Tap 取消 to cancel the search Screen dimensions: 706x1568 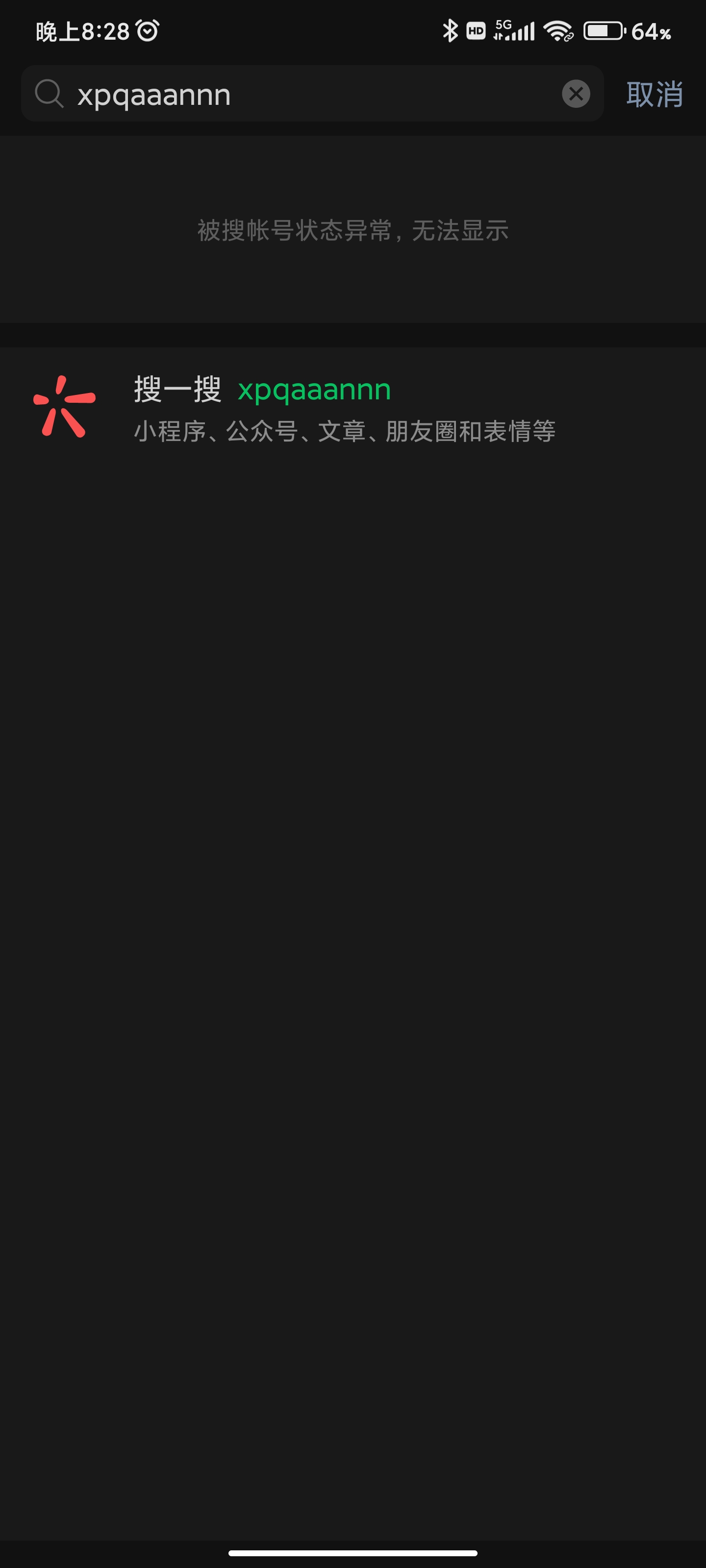pos(654,95)
